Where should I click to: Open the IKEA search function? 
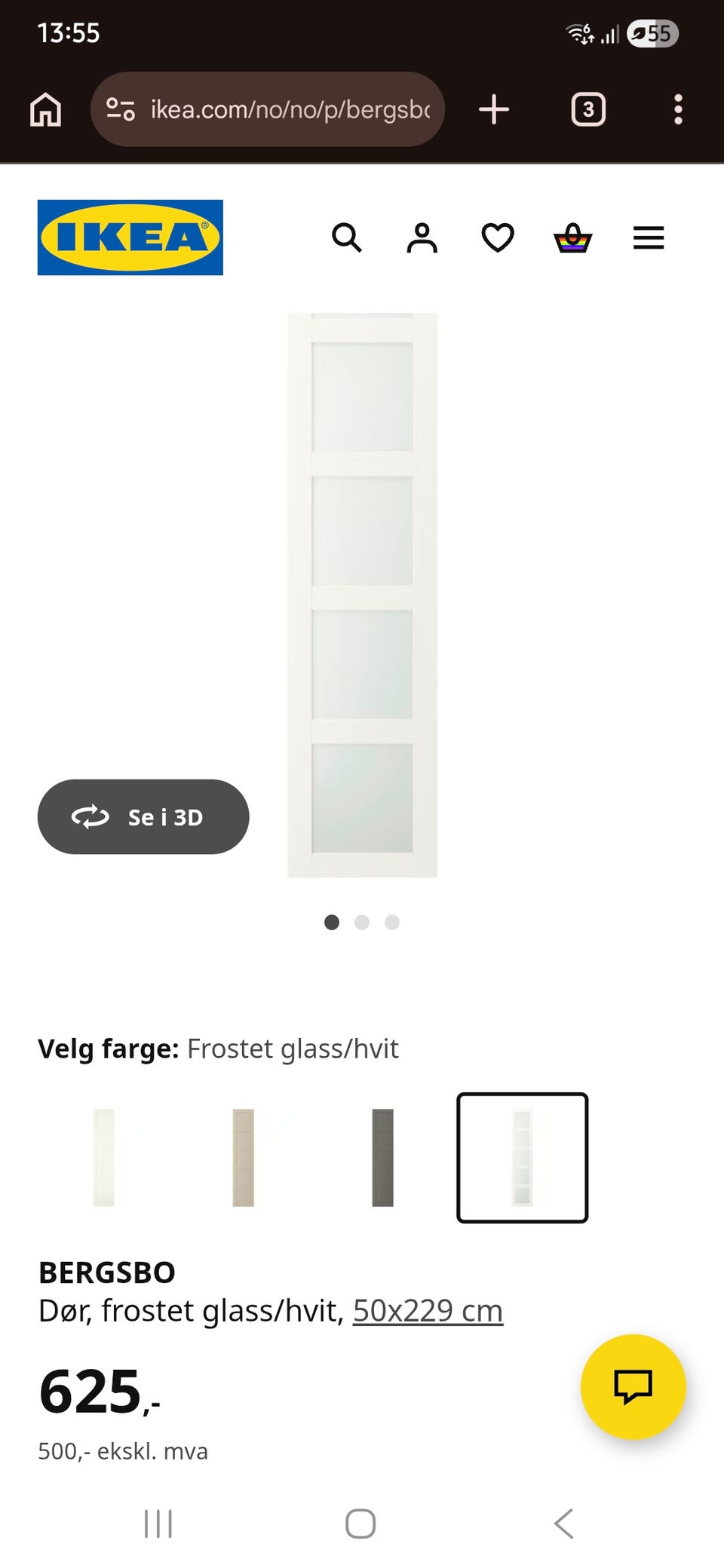(x=347, y=238)
